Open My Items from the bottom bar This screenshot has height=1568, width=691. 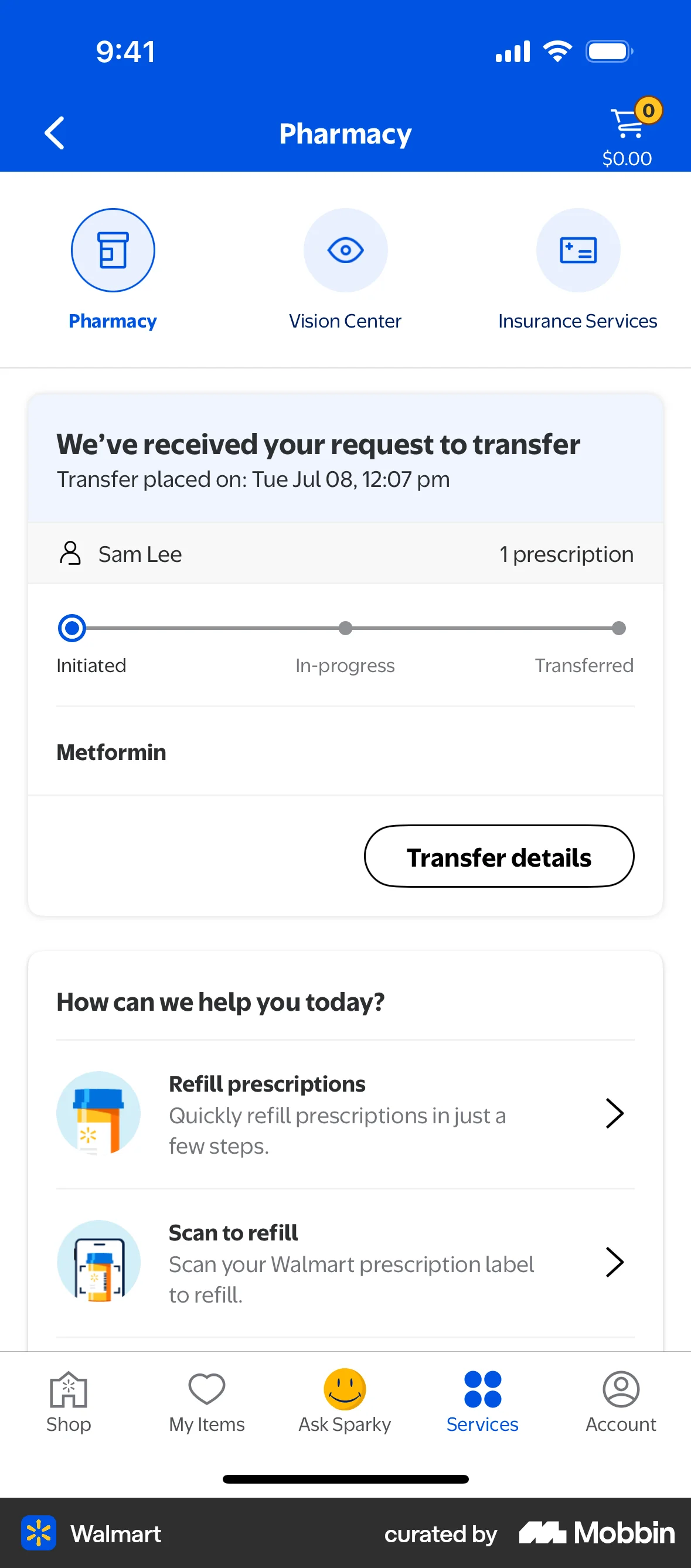[206, 1400]
